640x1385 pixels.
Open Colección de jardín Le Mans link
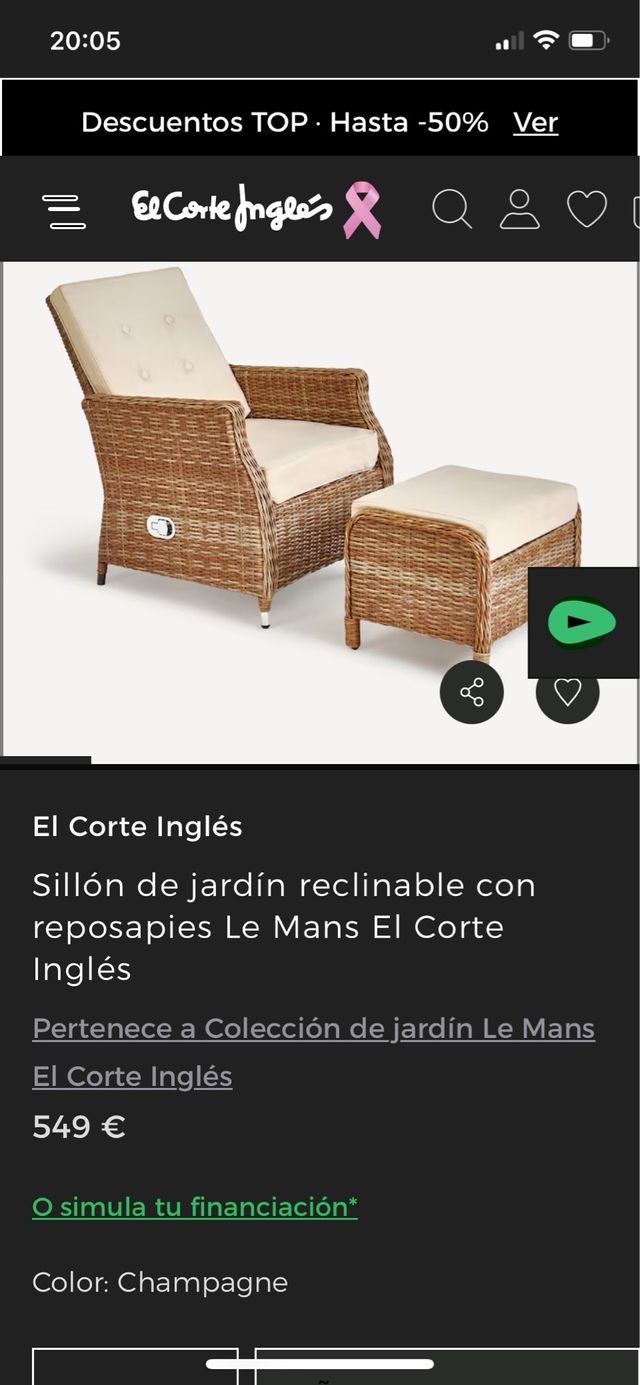[313, 1028]
